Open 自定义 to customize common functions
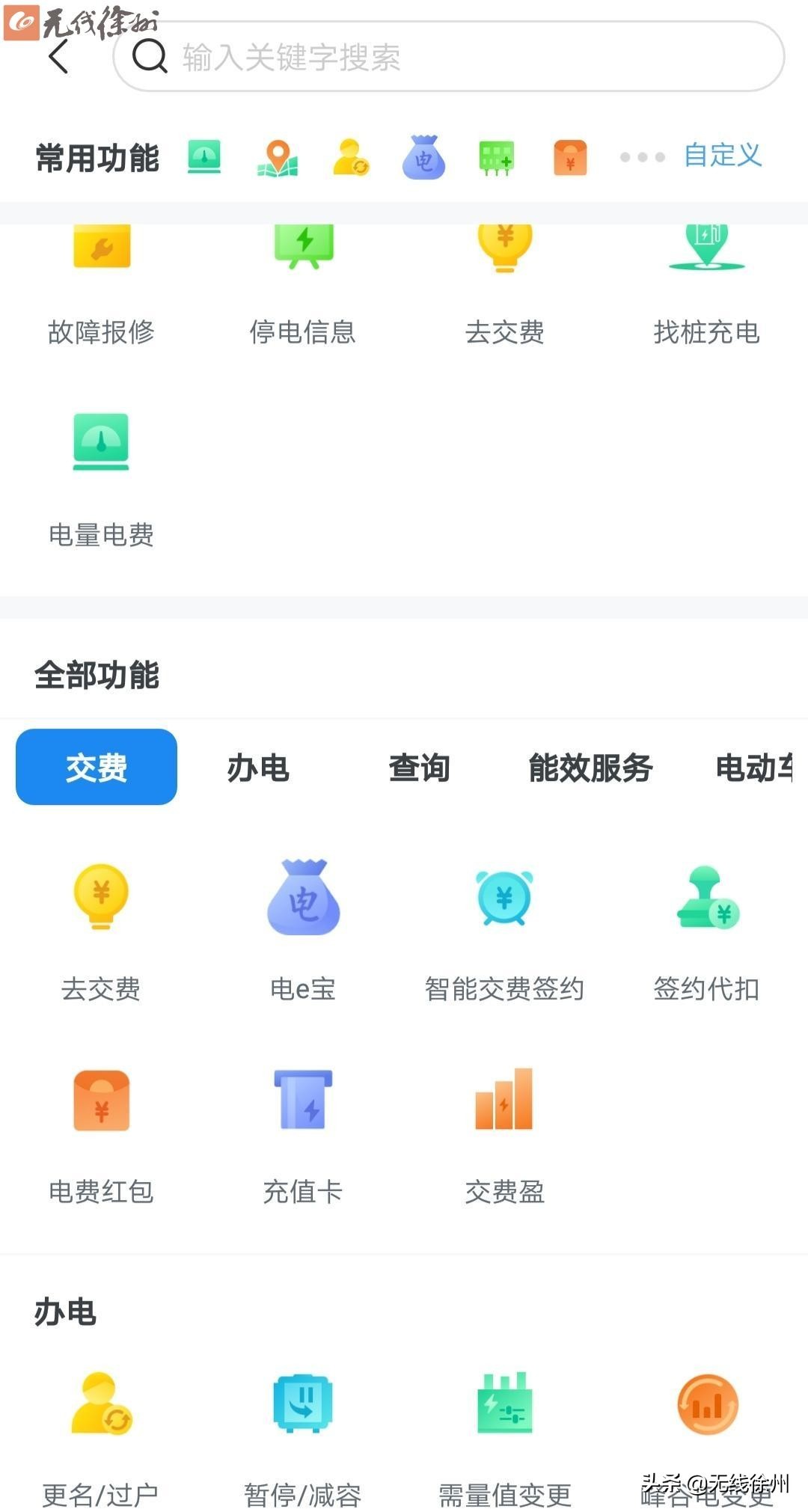Viewport: 808px width, 1512px height. pos(722,156)
